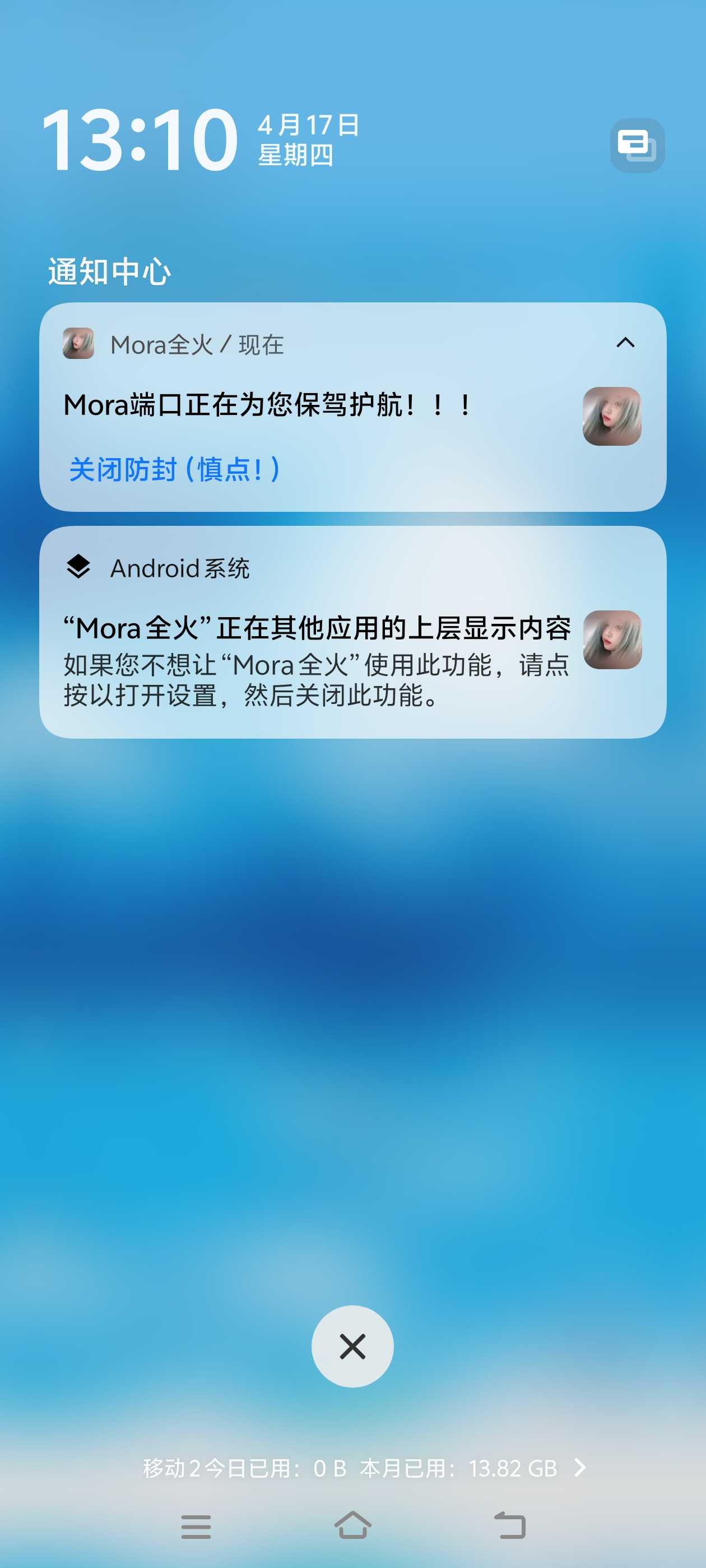Open the recent apps menu button
706x1568 pixels.
pyautogui.click(x=196, y=1527)
